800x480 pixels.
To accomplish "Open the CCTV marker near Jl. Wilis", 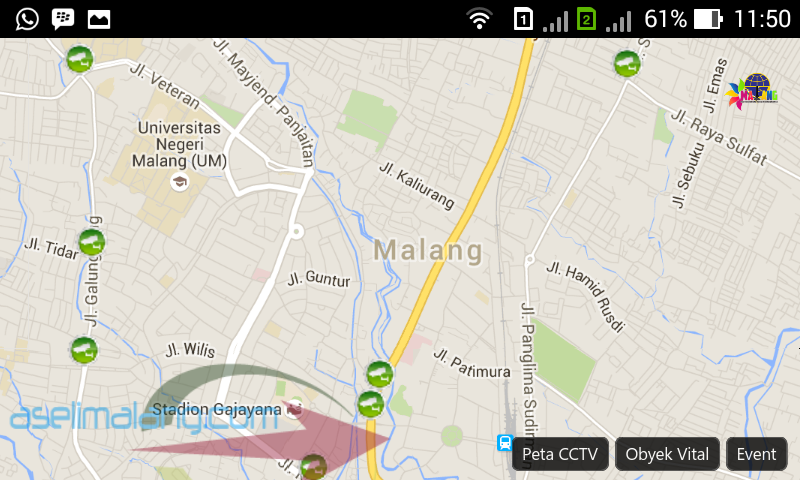I will coord(84,350).
